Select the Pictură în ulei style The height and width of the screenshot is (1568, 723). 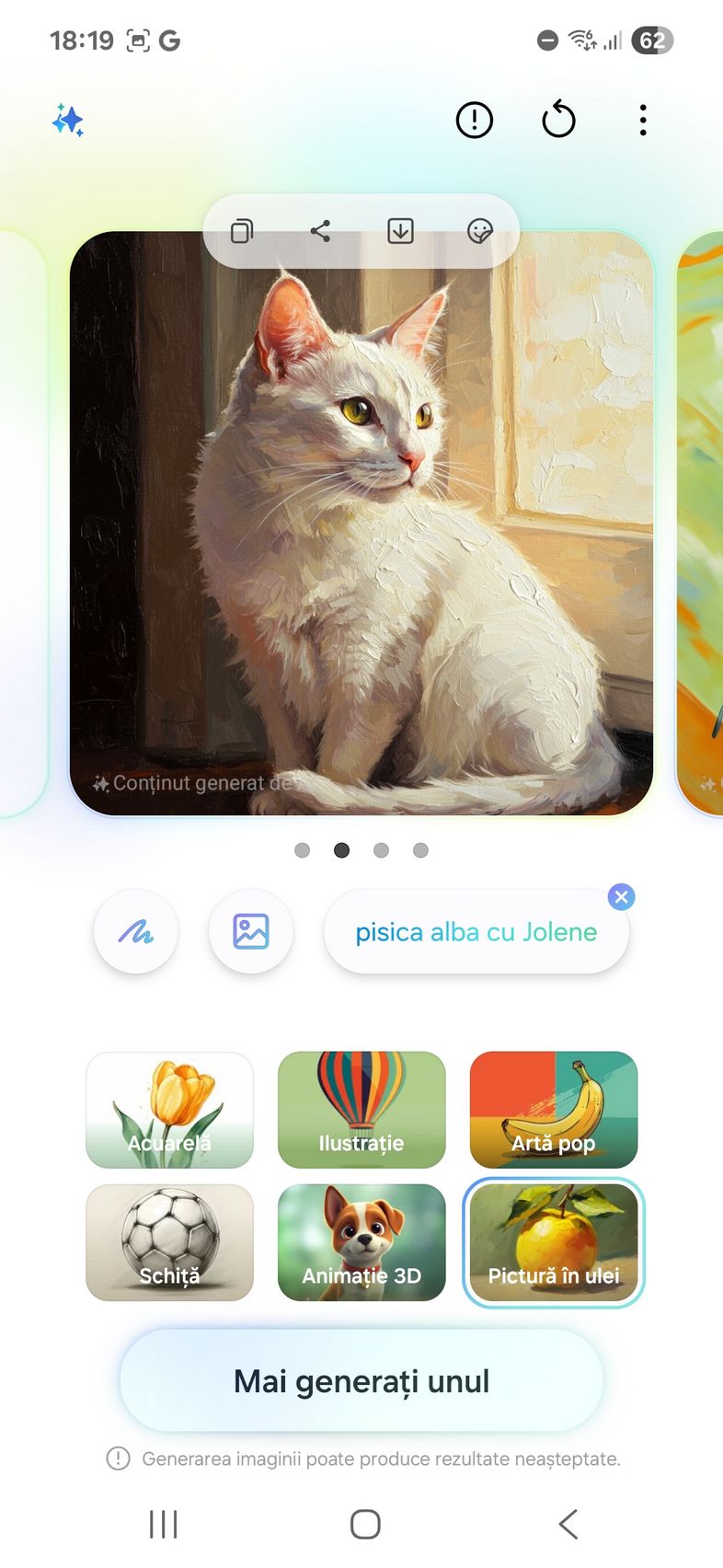554,1242
